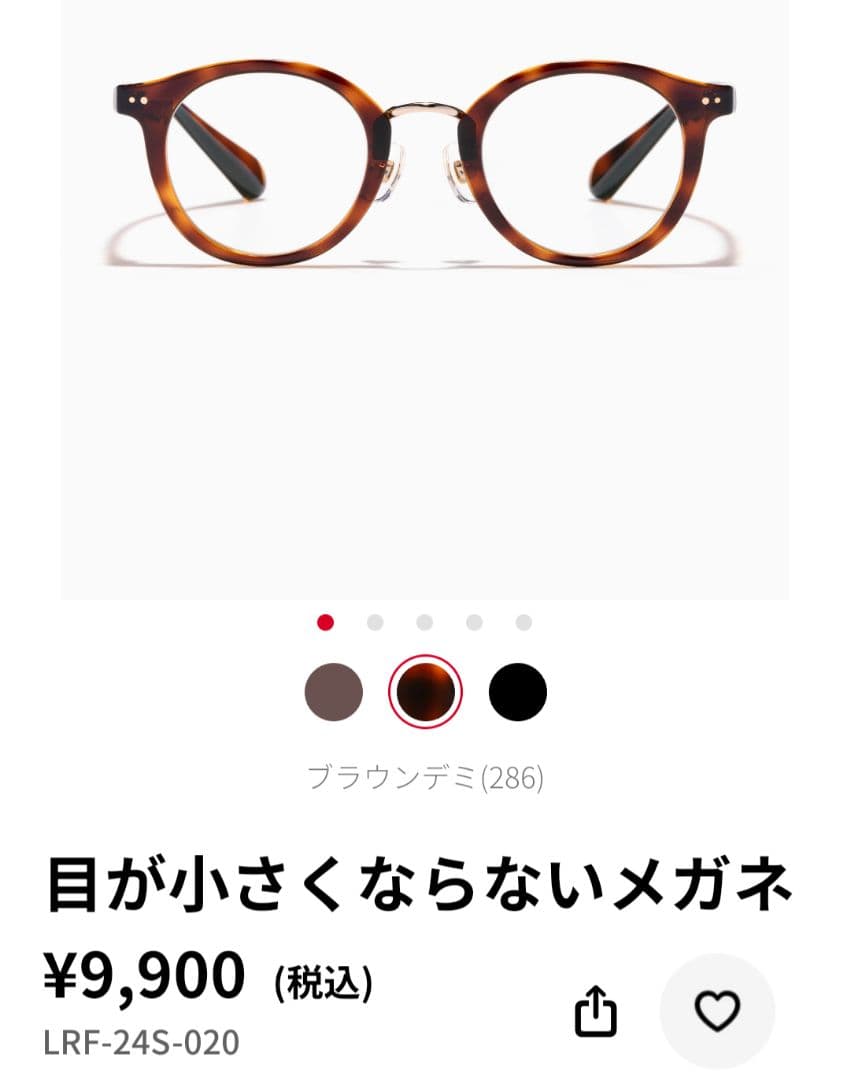Screen dimensions: 850x1080
Task: Select the black color swatch
Action: pos(518,691)
